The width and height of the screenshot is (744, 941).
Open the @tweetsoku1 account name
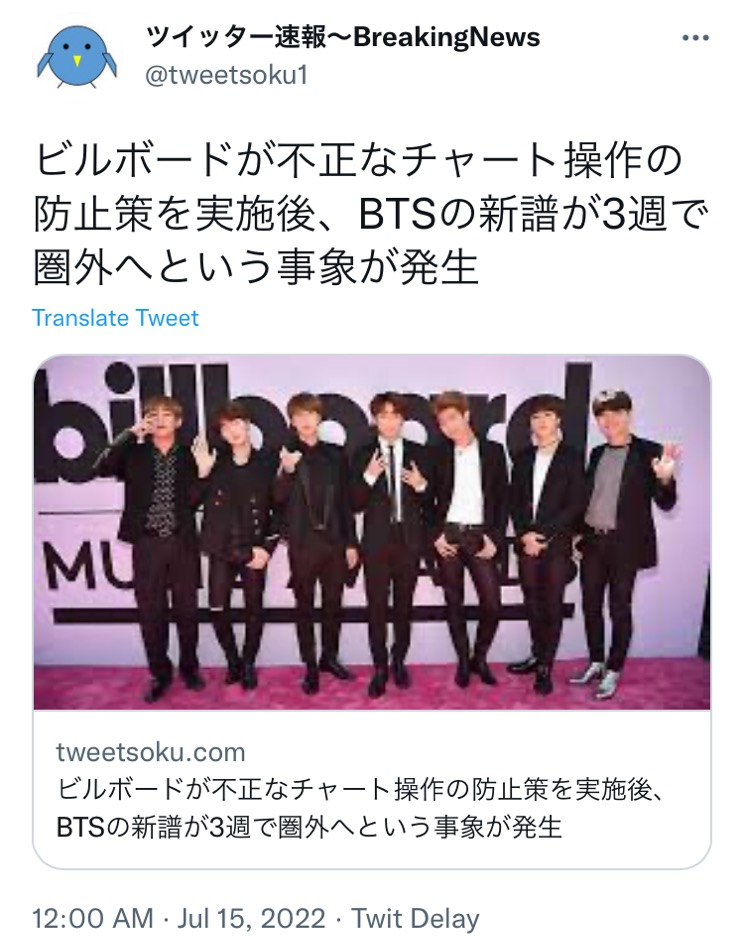(342, 38)
